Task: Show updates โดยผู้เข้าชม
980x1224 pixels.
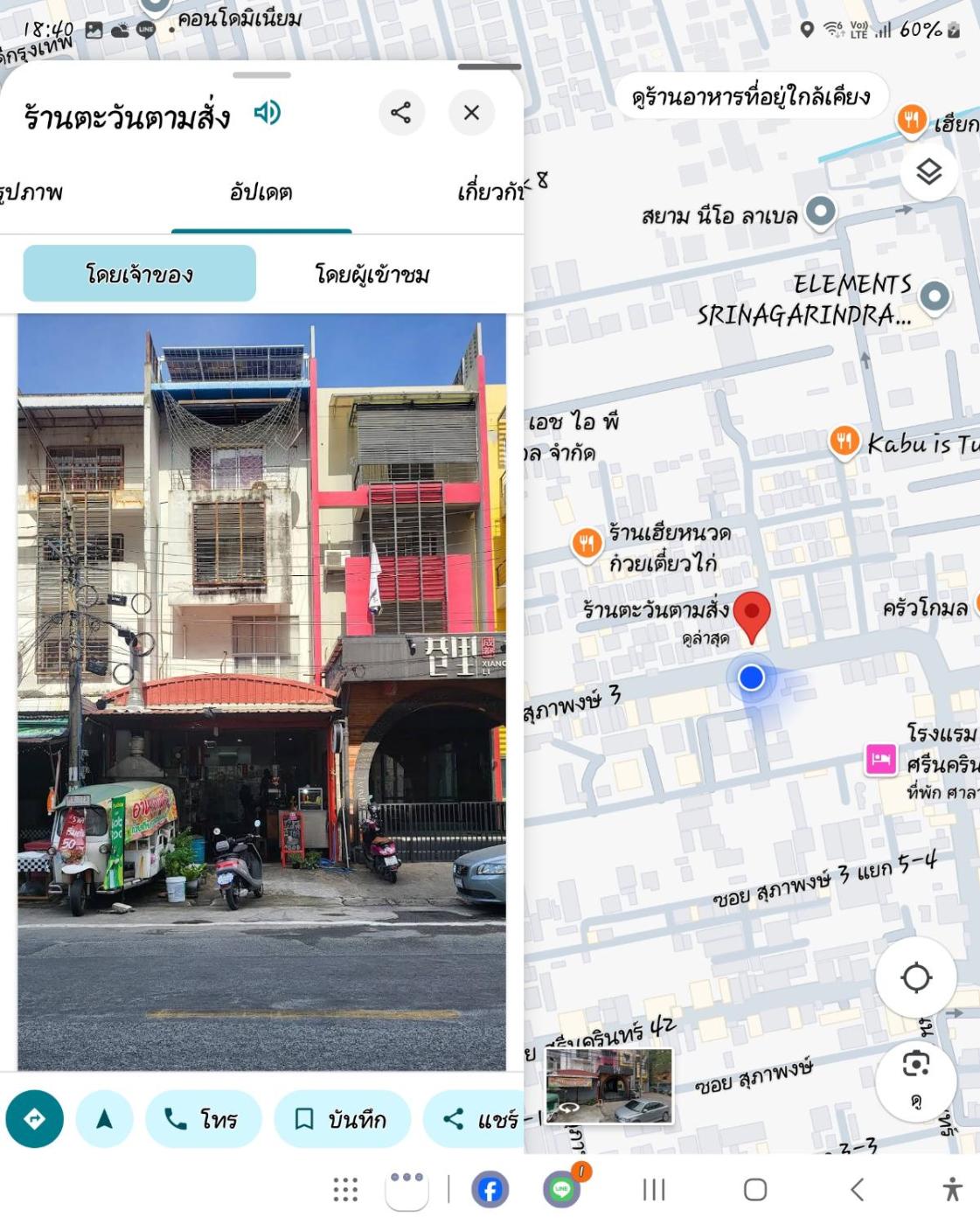Action: 372,275
